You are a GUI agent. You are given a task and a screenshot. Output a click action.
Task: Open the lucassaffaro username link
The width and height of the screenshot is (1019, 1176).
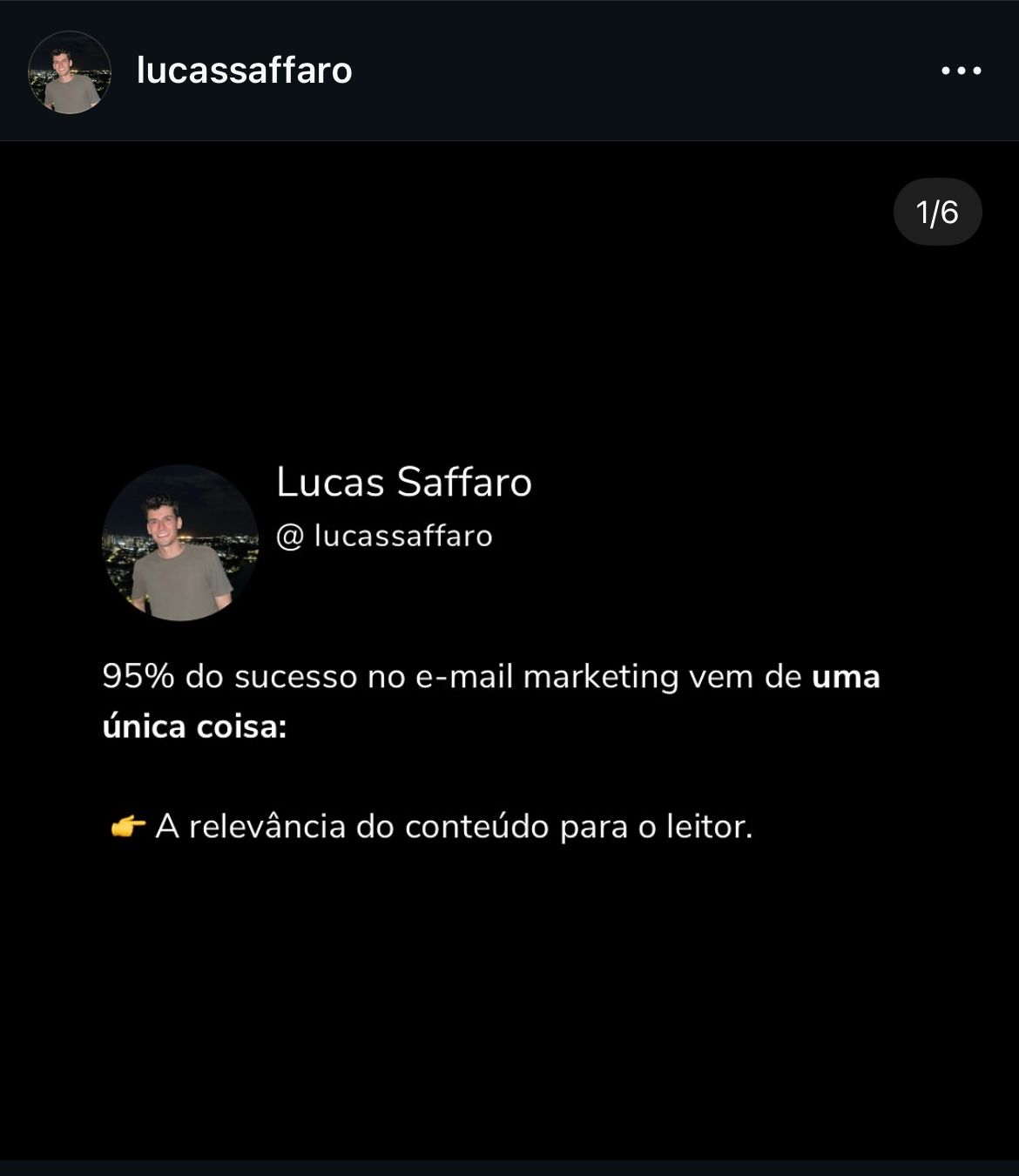point(245,71)
